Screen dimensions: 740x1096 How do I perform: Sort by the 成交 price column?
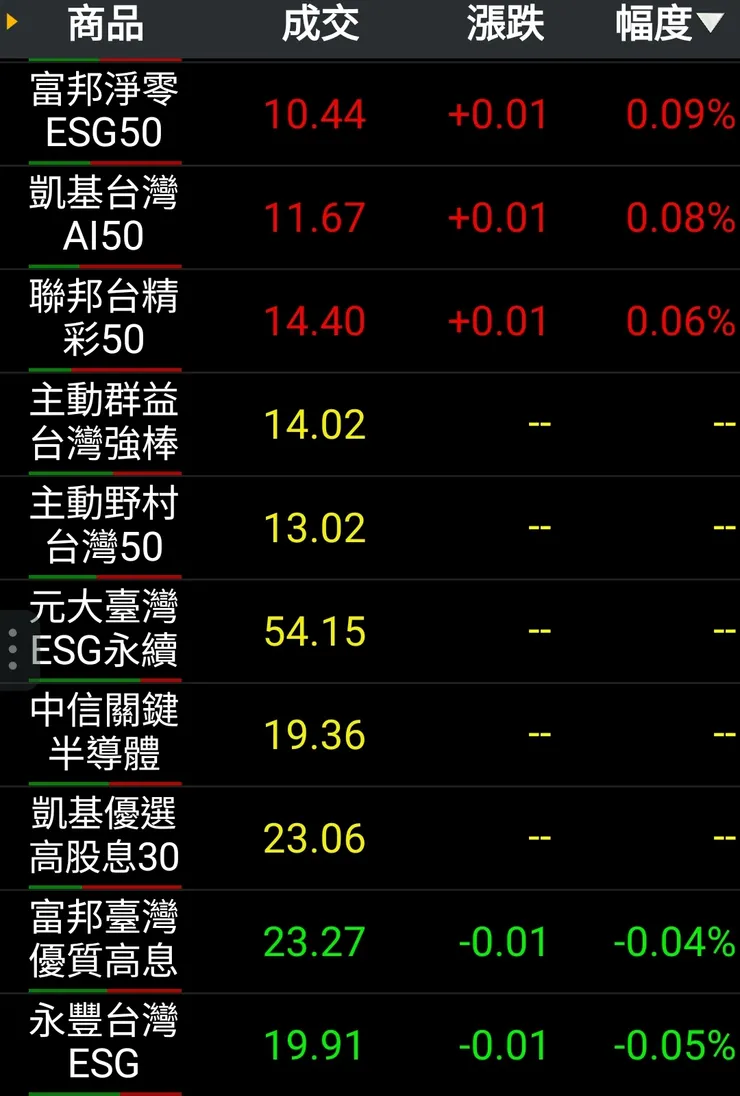click(320, 25)
